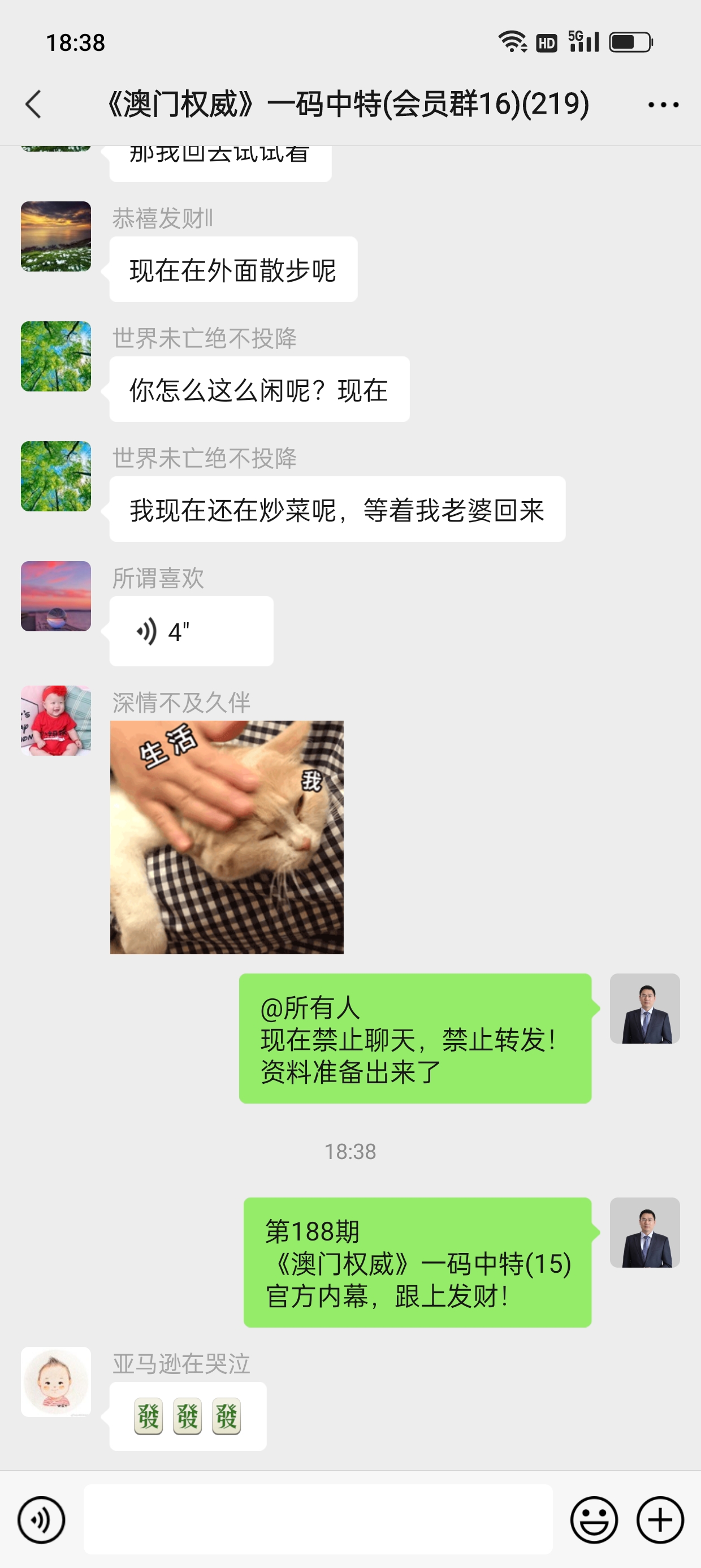Image resolution: width=701 pixels, height=1568 pixels.
Task: Go back from the group chat
Action: (x=34, y=104)
